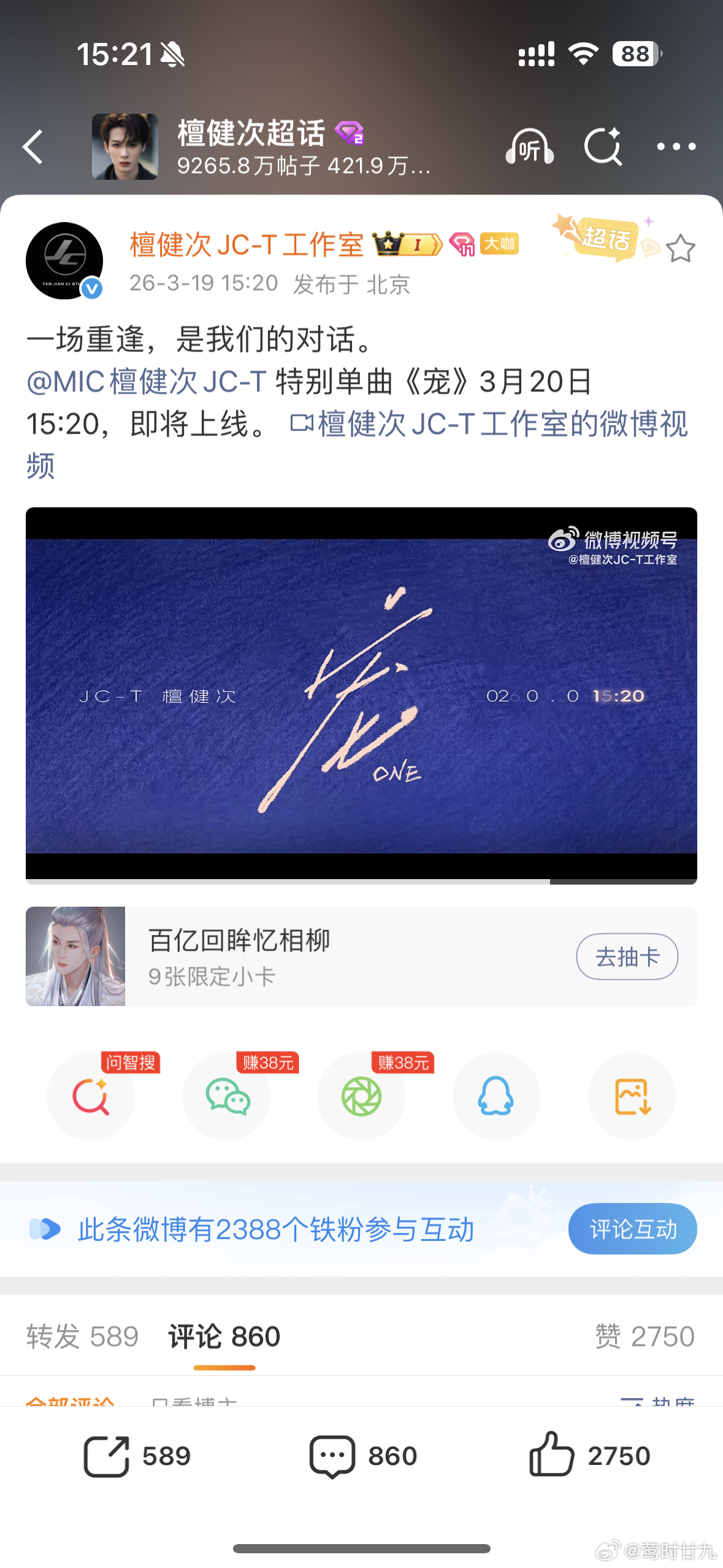723x1568 pixels.
Task: Share to WeChat Moments icon
Action: (361, 1097)
